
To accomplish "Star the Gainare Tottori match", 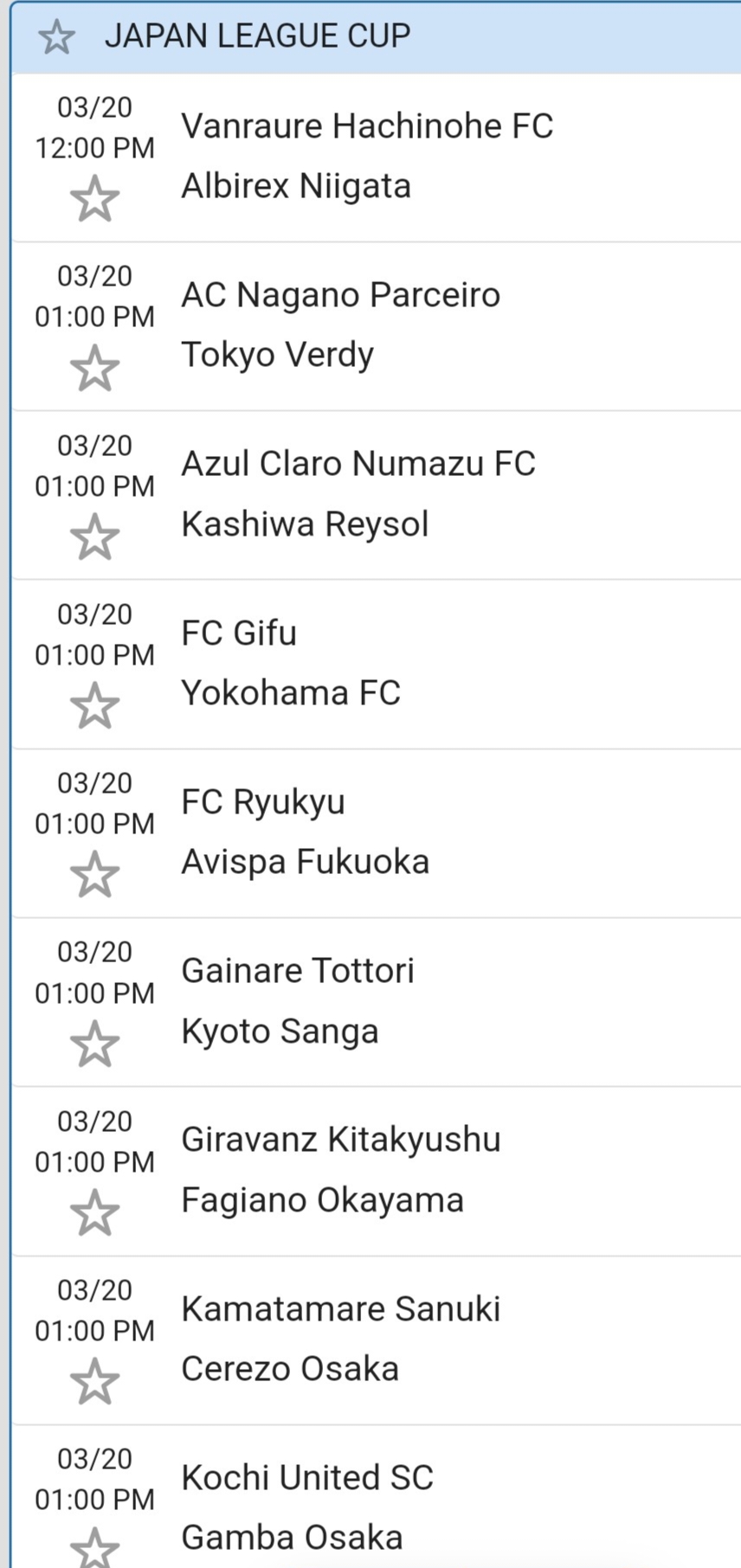I will 94,1044.
